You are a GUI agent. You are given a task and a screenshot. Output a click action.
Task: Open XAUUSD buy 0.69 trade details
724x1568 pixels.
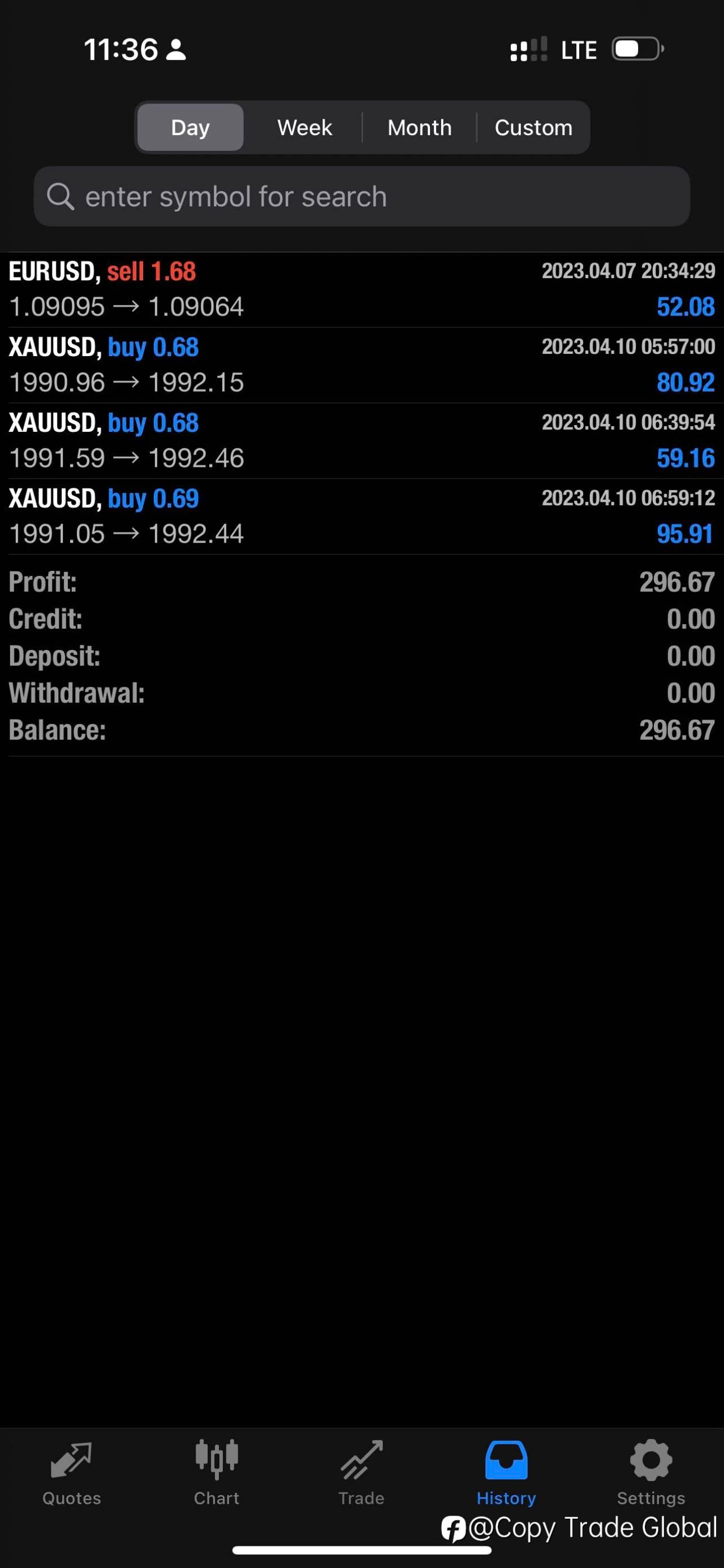[361, 516]
